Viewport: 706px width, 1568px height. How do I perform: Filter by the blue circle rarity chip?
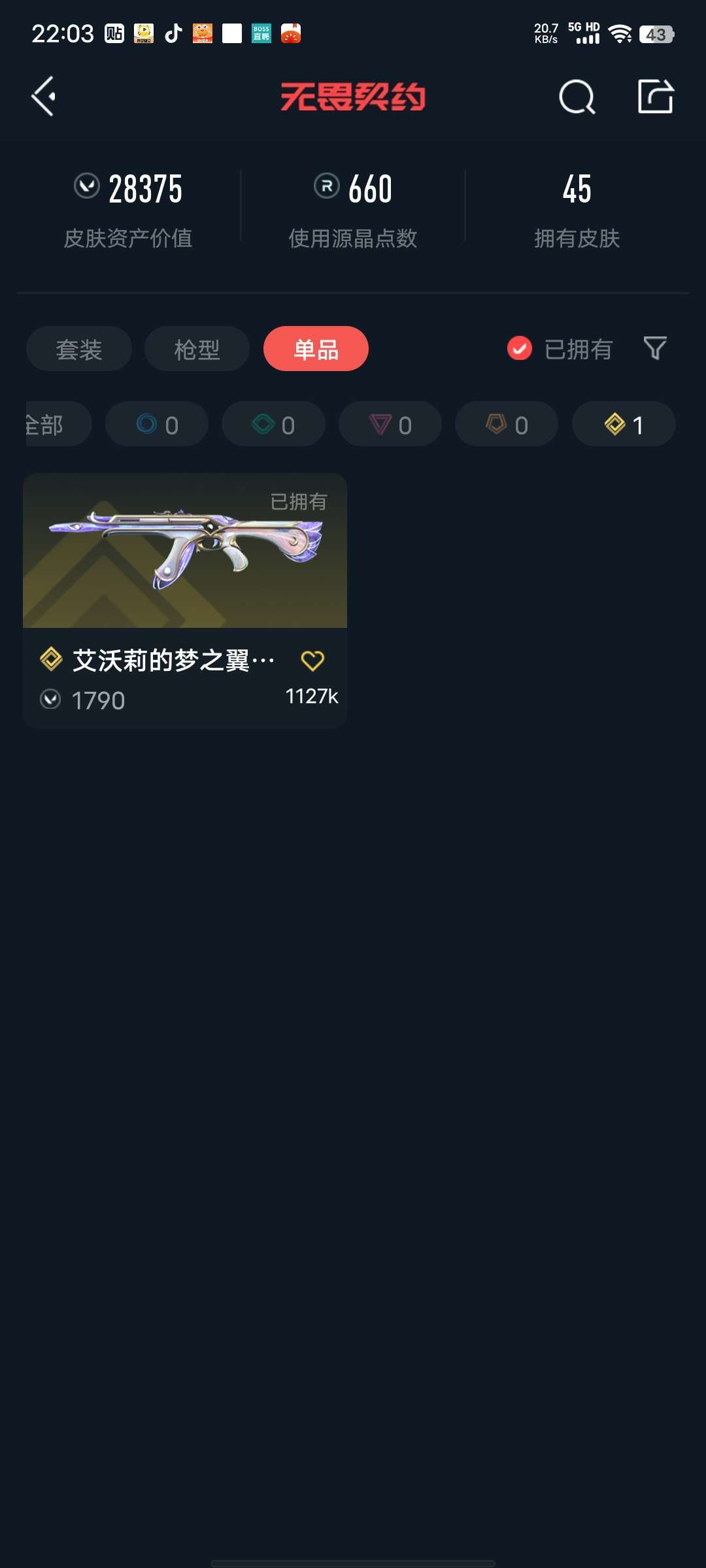(157, 424)
